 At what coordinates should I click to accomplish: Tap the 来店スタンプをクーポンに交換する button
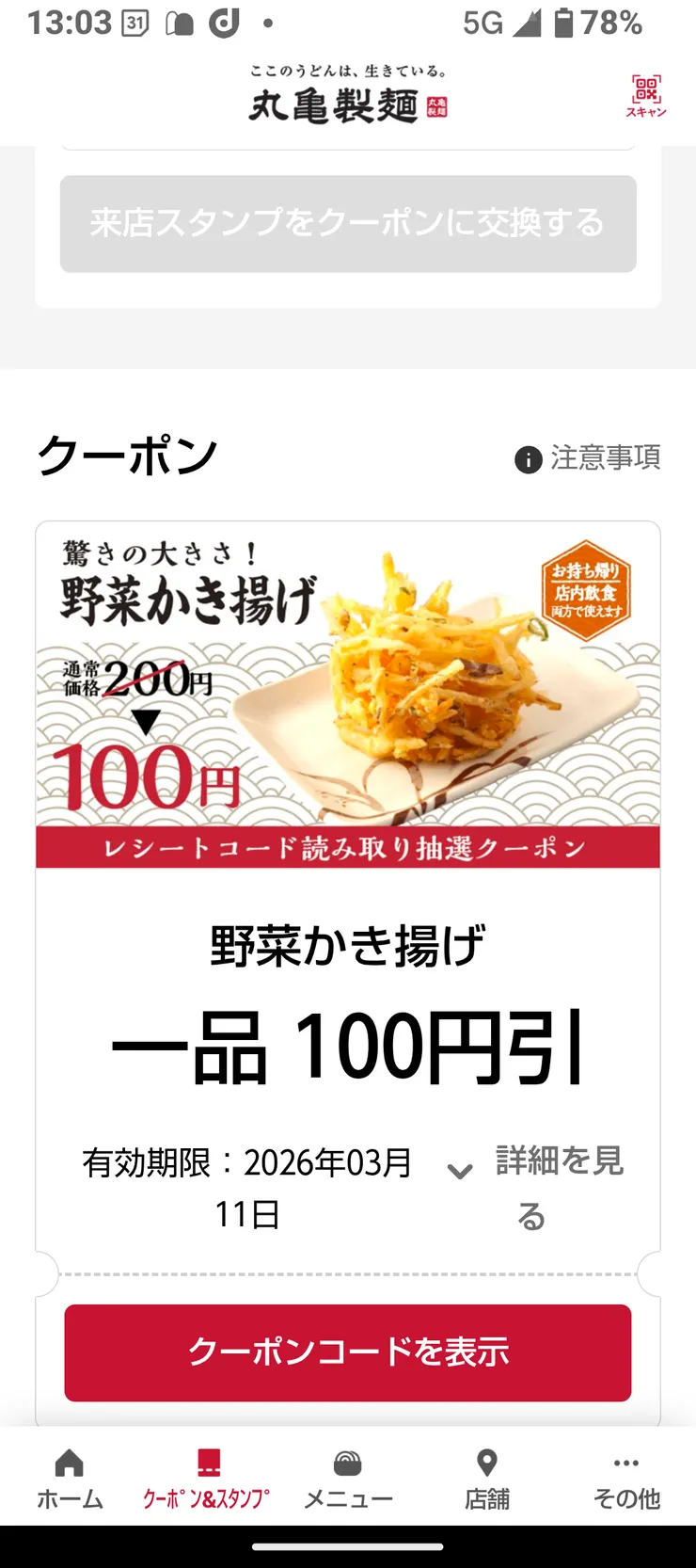(348, 225)
